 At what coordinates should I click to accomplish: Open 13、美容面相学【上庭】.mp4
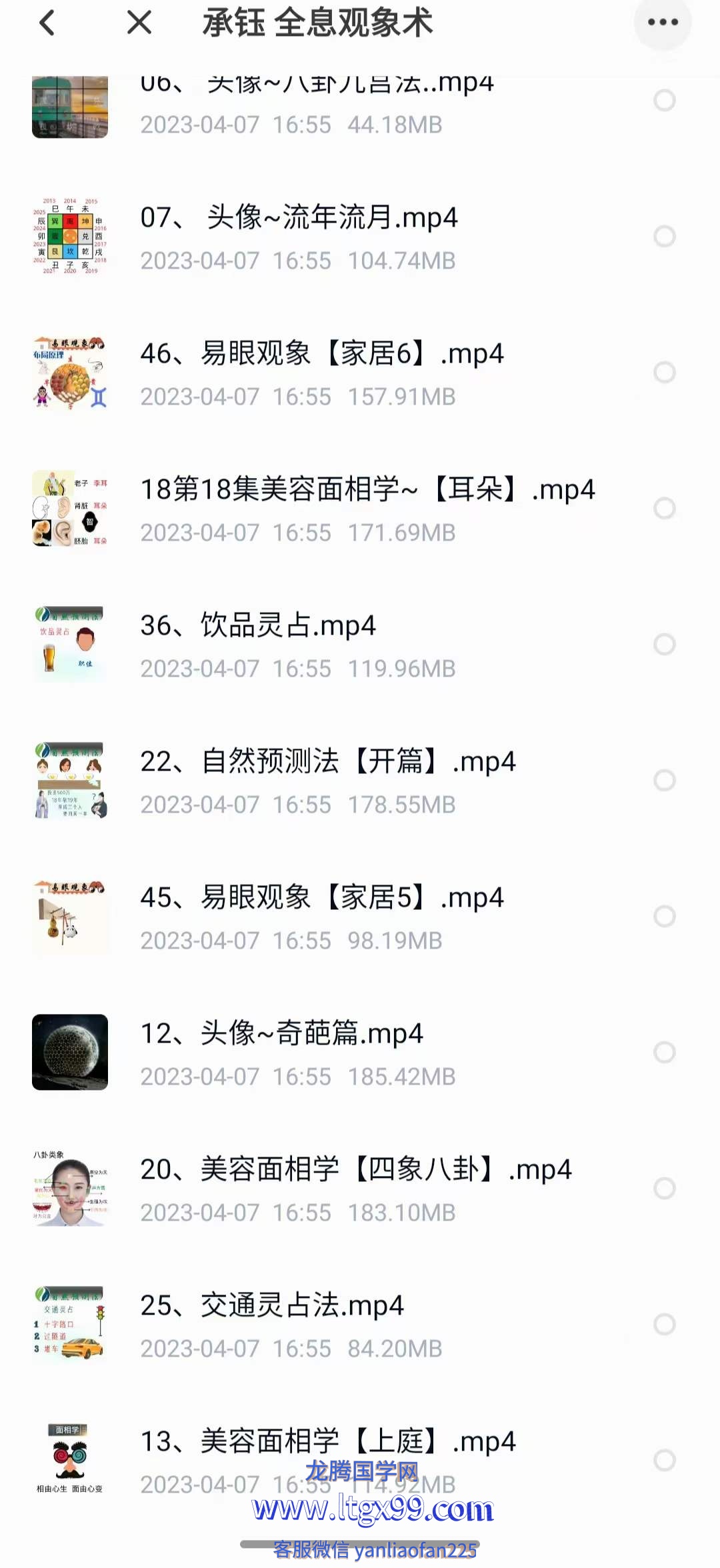pos(327,1442)
